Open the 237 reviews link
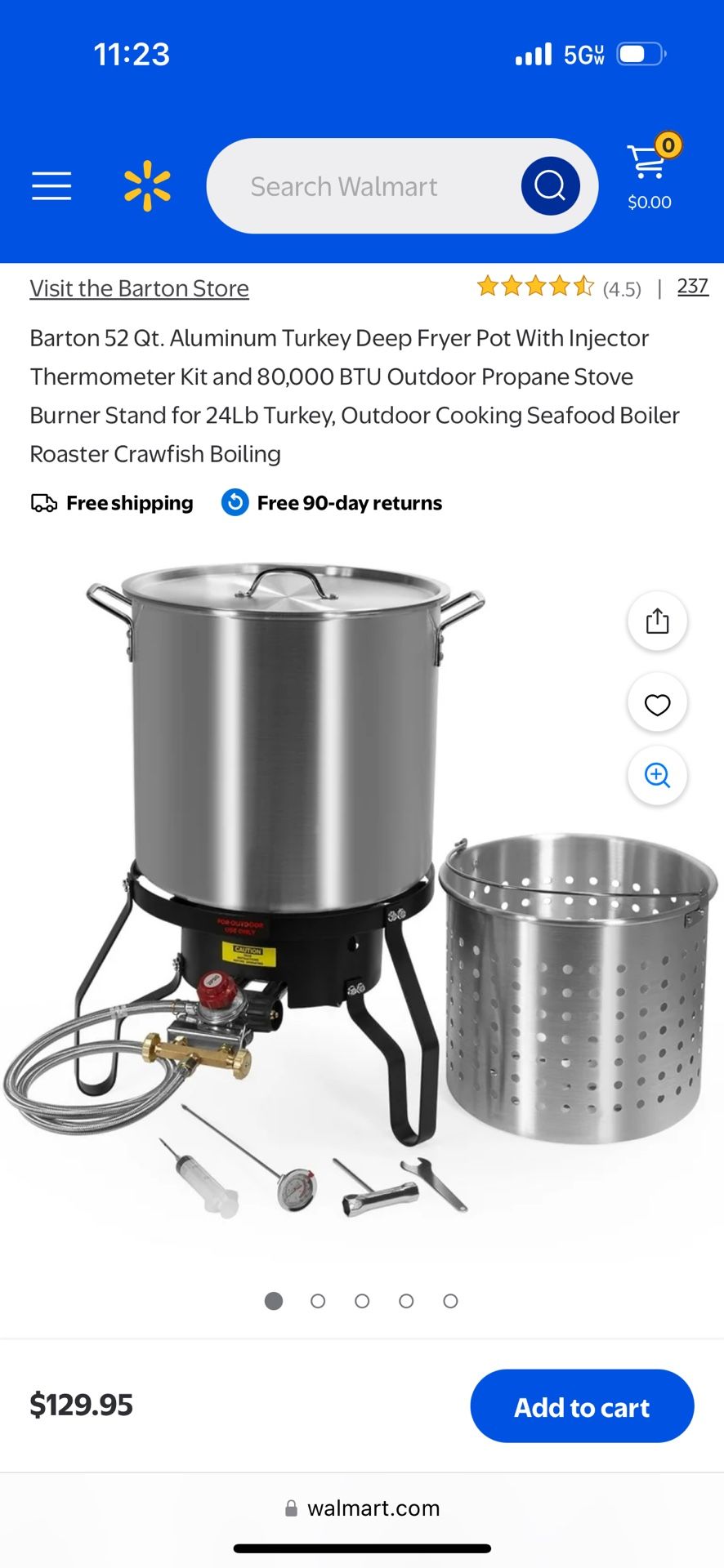 692,287
